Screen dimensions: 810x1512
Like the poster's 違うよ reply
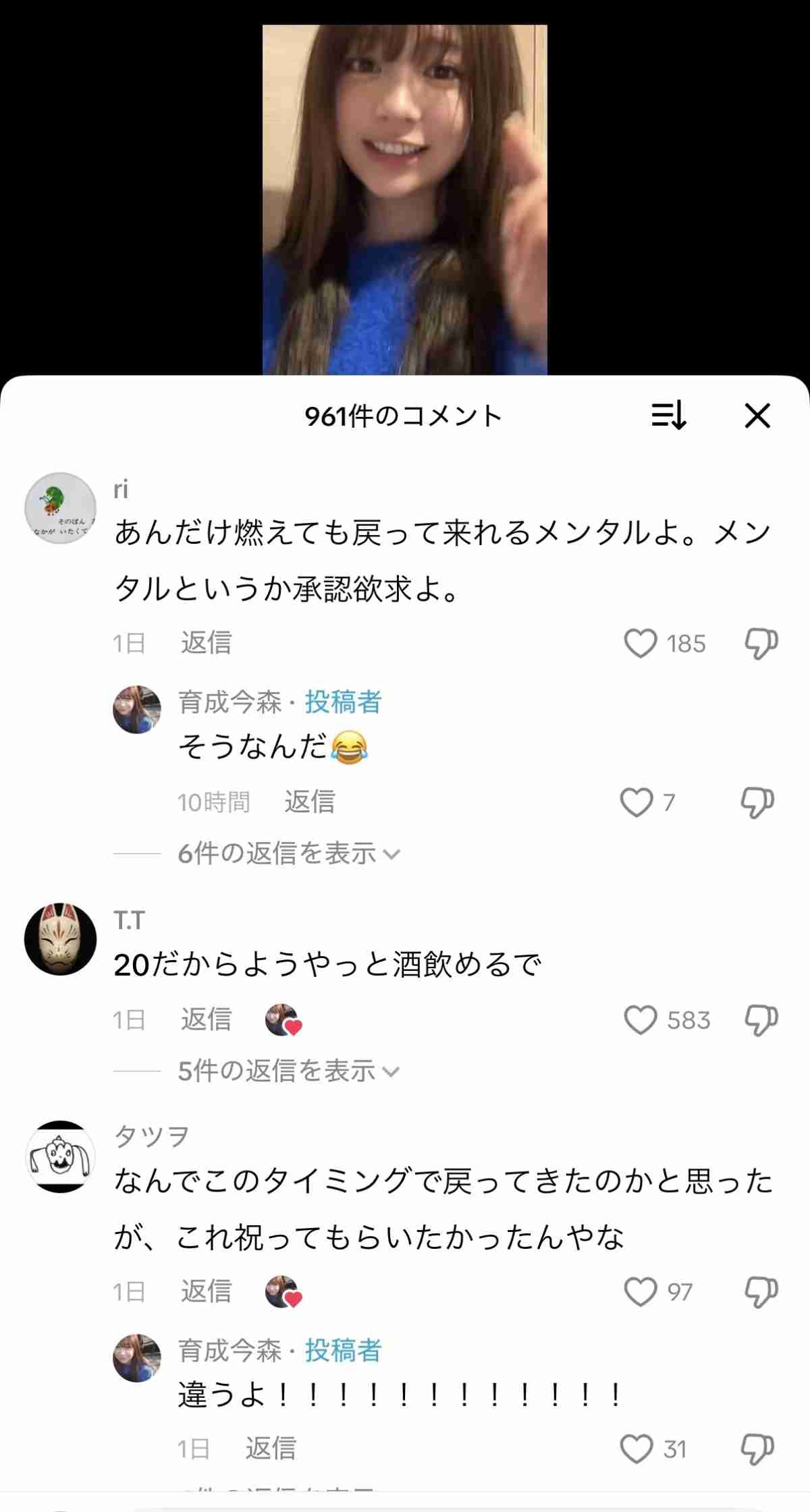637,1449
